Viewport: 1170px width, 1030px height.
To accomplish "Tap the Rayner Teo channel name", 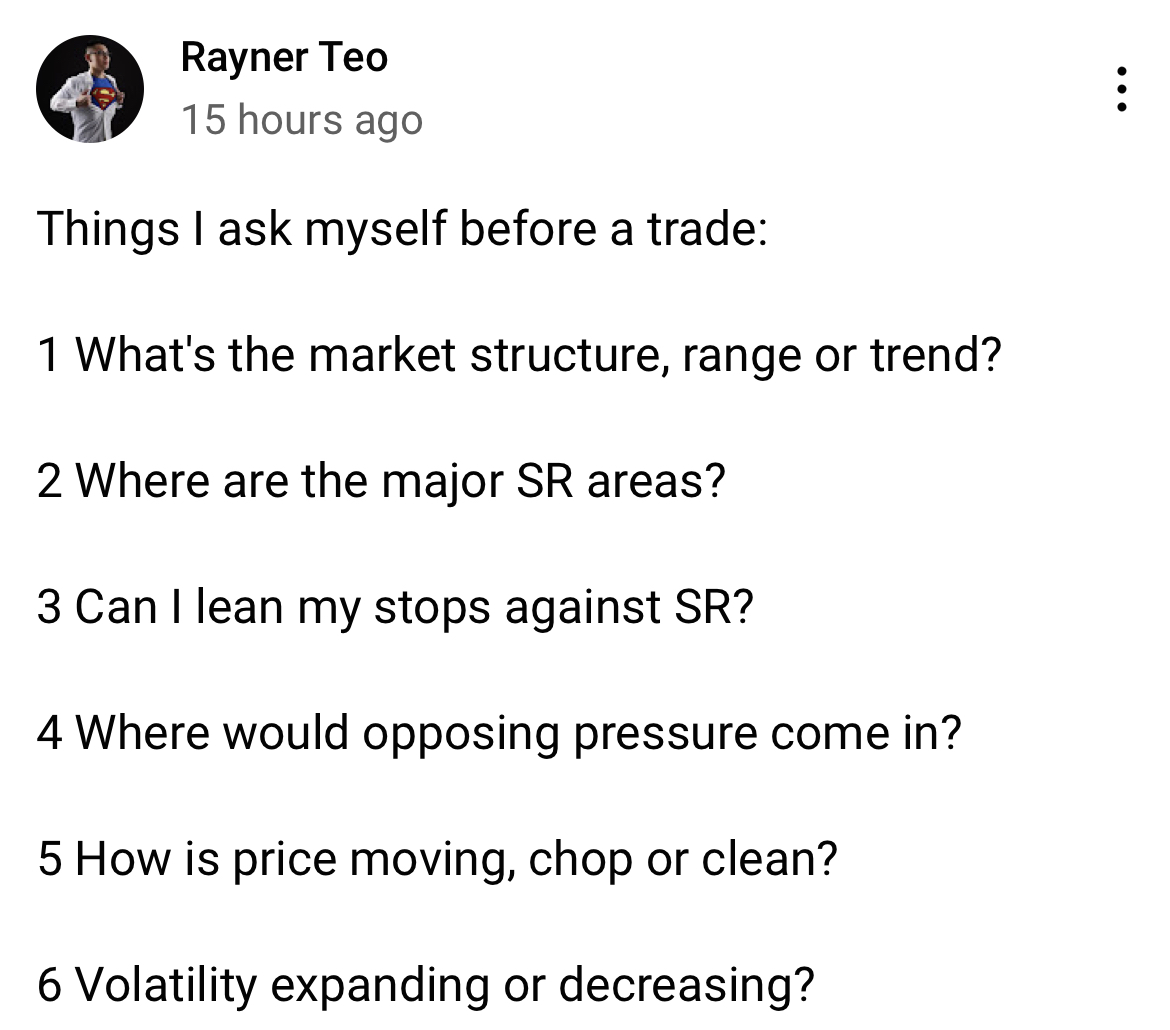I will click(x=284, y=58).
